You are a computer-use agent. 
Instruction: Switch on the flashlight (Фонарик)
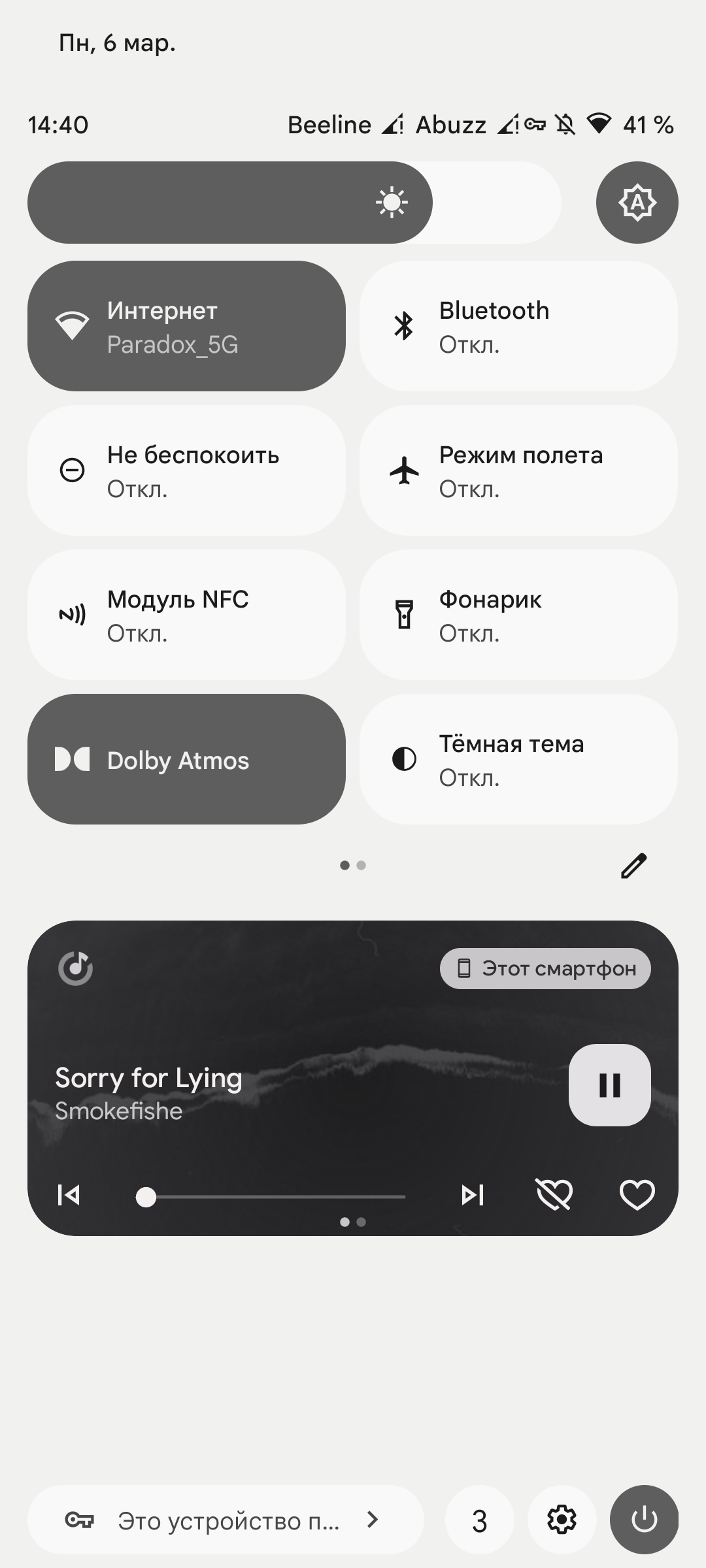point(518,615)
